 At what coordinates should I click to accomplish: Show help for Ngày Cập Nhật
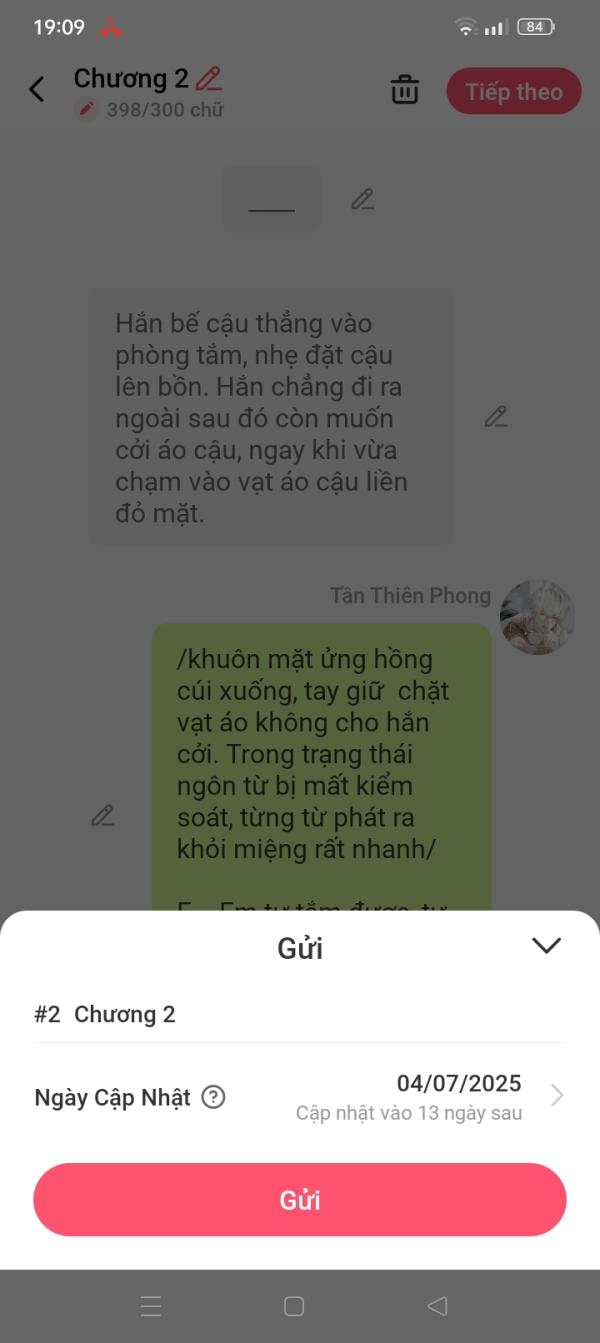(x=213, y=1097)
